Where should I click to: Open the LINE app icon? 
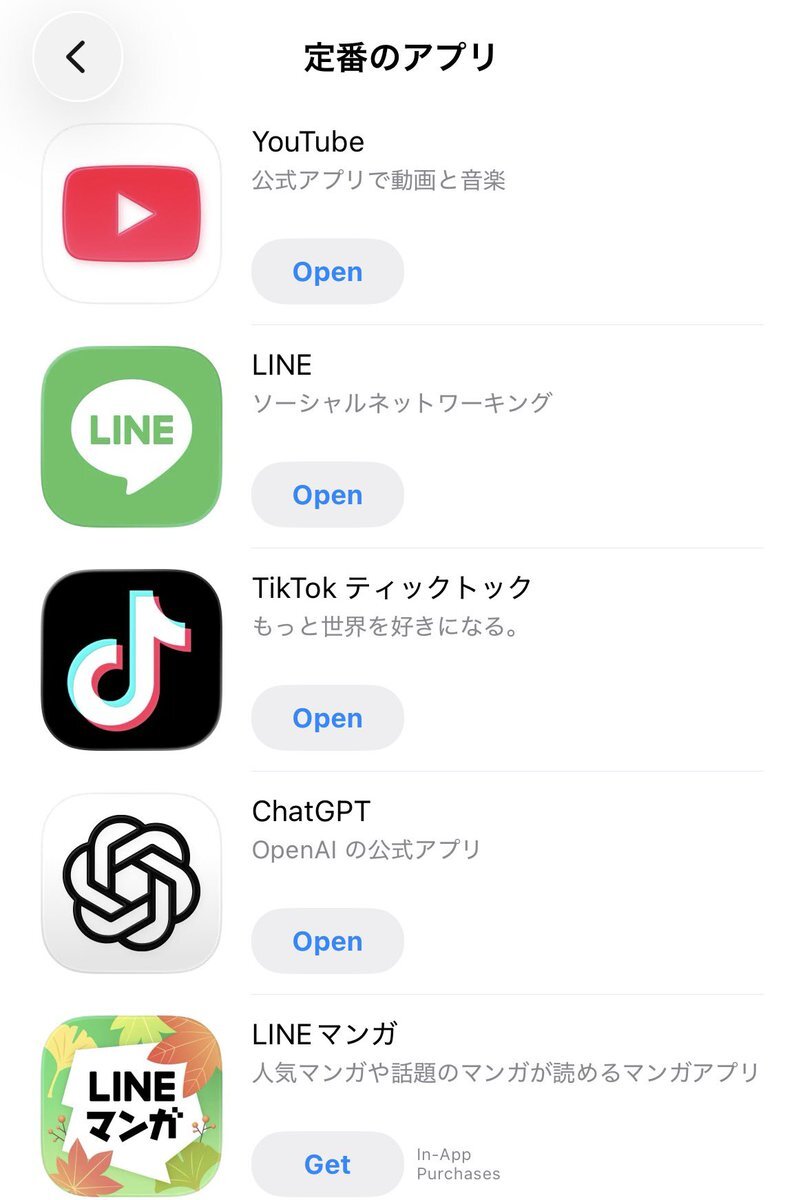click(x=131, y=436)
